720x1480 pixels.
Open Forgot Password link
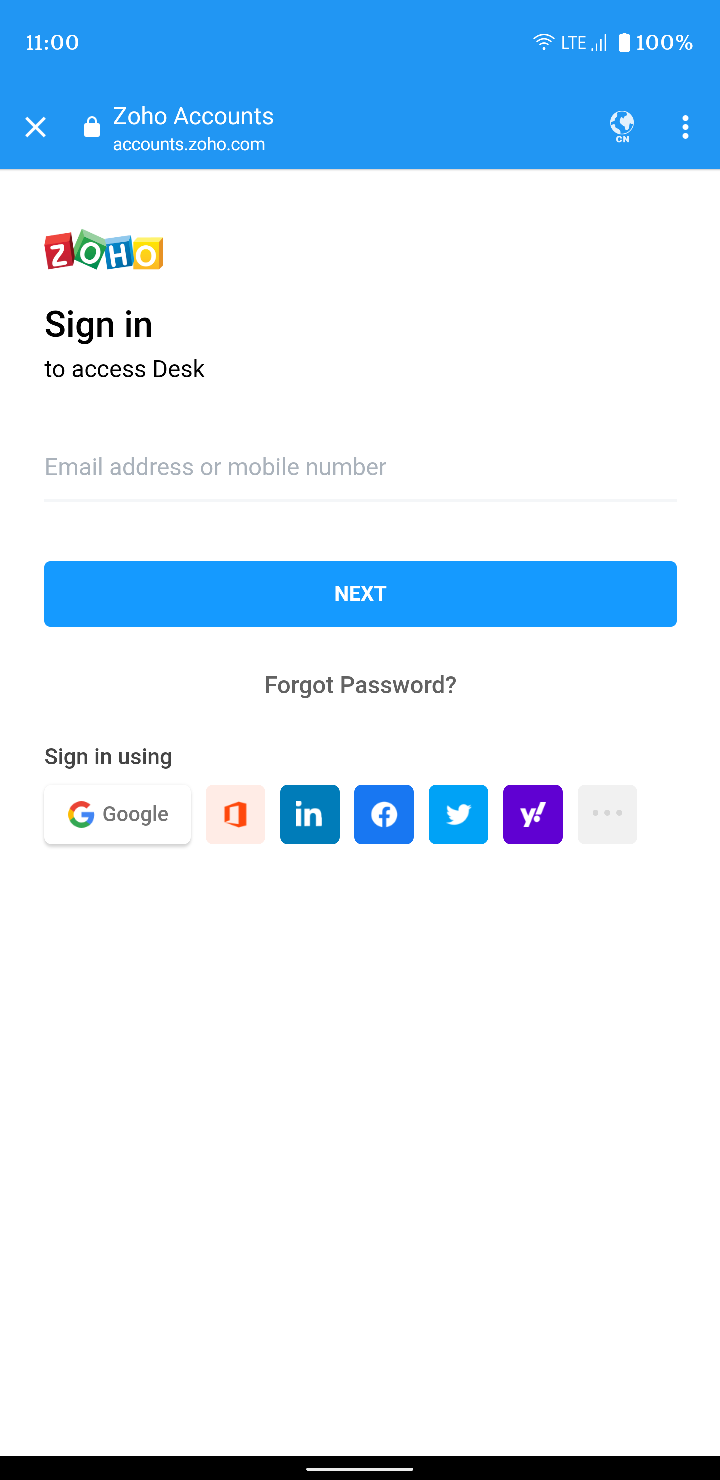coord(360,685)
